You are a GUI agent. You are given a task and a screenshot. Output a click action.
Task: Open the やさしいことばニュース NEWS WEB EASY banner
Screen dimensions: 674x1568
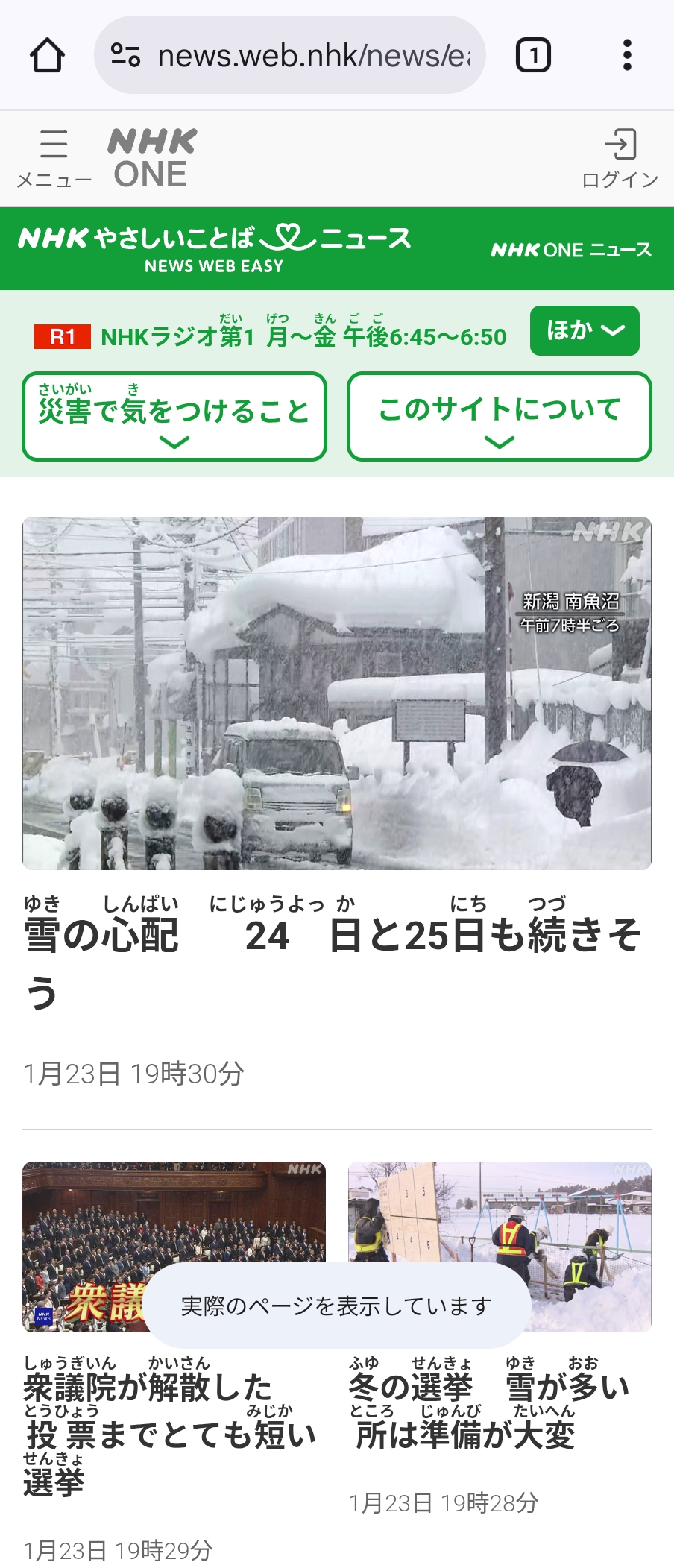(x=215, y=248)
